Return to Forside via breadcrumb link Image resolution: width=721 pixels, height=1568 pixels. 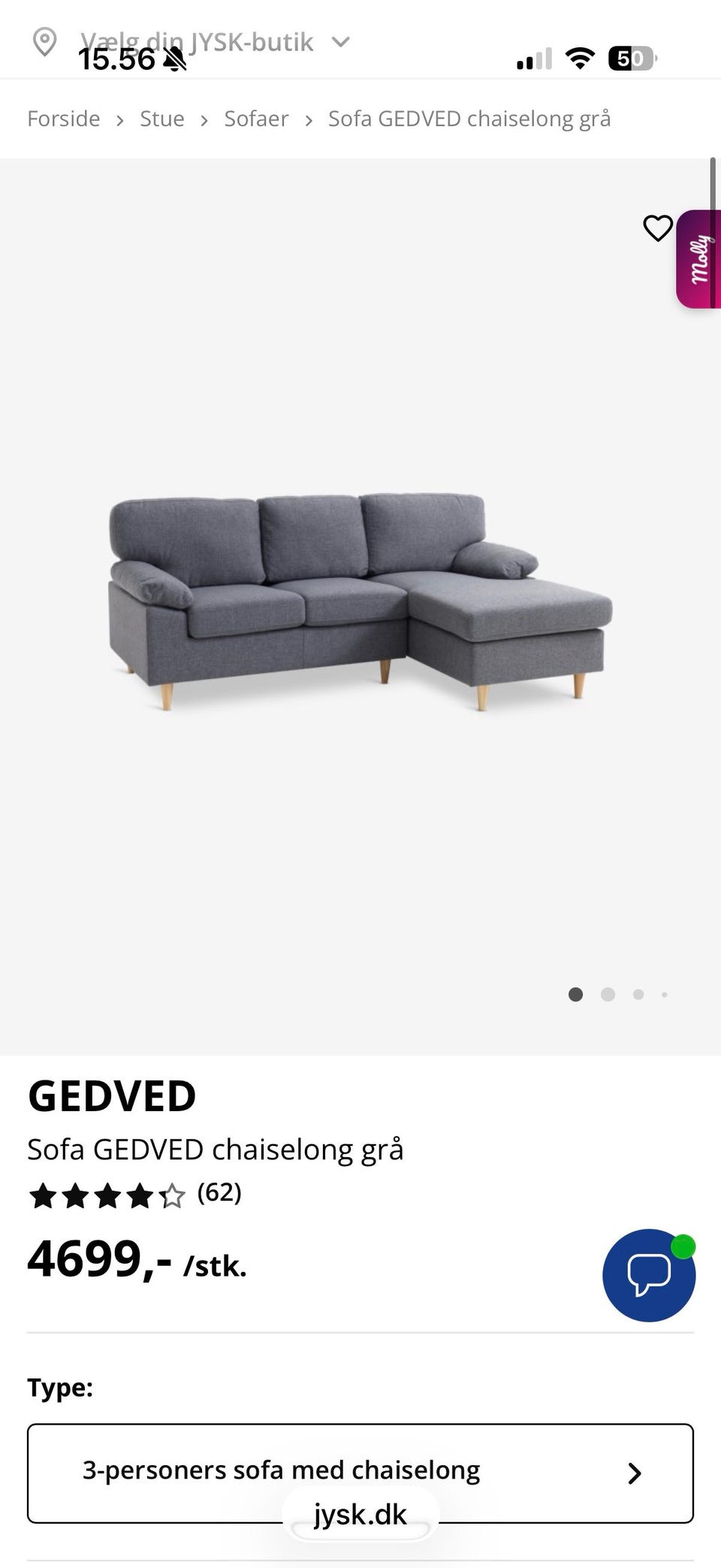tap(64, 118)
